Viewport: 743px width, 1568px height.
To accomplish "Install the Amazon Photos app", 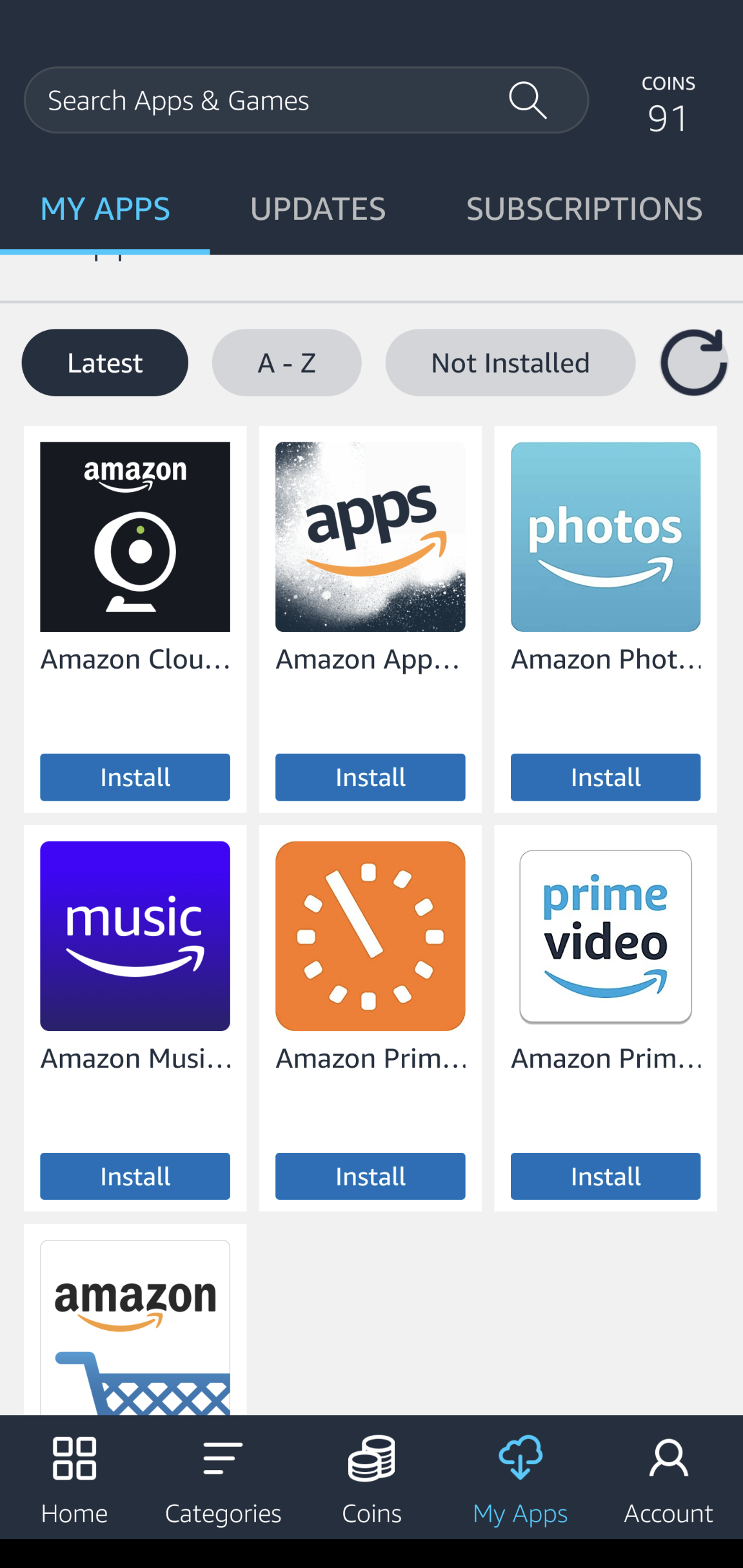I will coord(605,777).
